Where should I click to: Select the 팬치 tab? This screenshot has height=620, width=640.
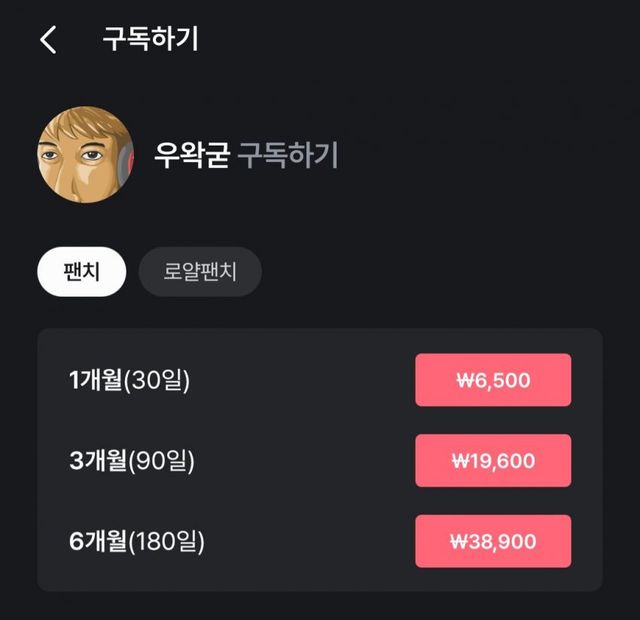click(82, 272)
